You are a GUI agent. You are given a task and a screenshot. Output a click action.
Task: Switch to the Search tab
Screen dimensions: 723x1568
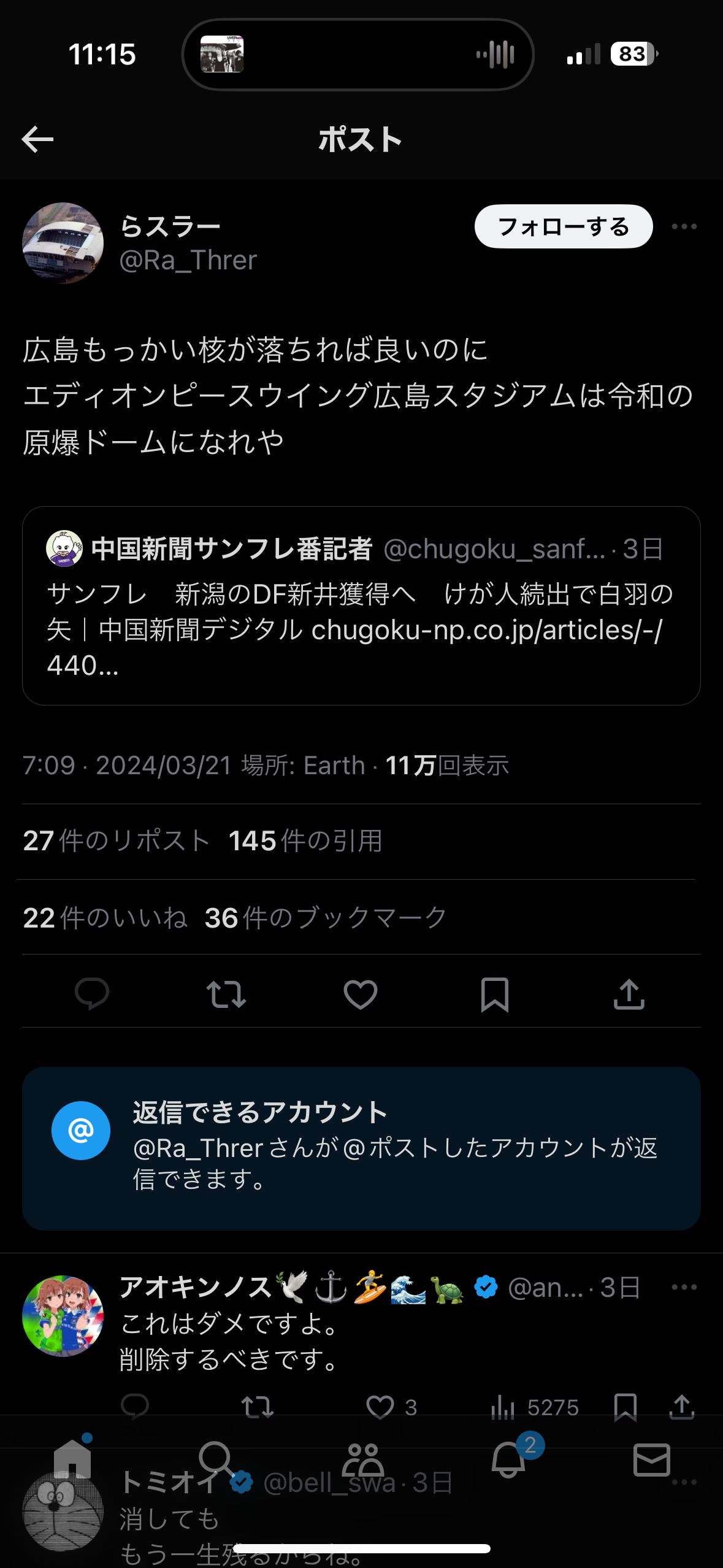(x=216, y=1460)
